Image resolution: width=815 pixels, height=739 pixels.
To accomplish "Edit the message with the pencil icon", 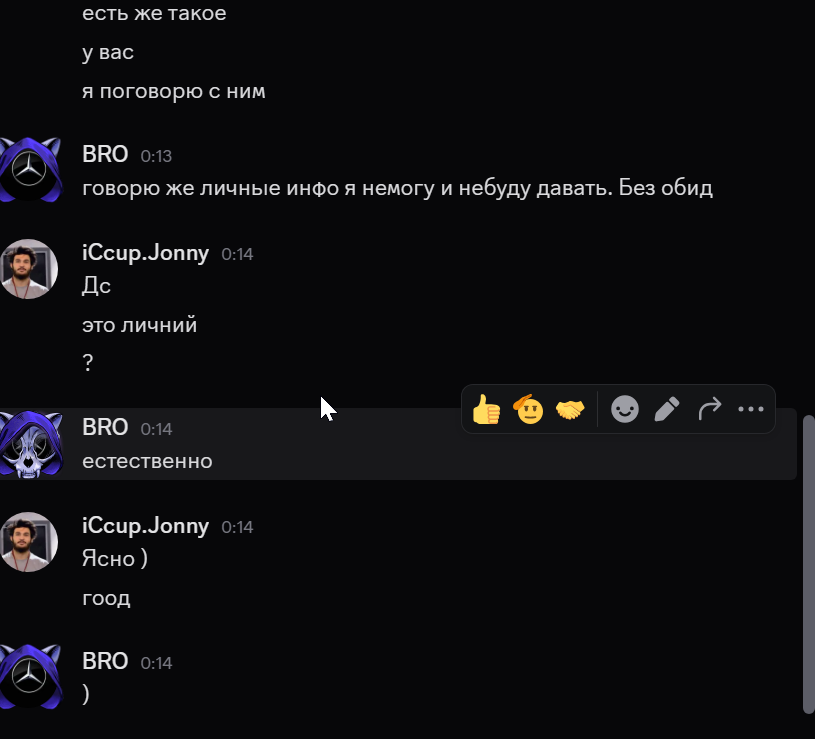I will coord(667,409).
